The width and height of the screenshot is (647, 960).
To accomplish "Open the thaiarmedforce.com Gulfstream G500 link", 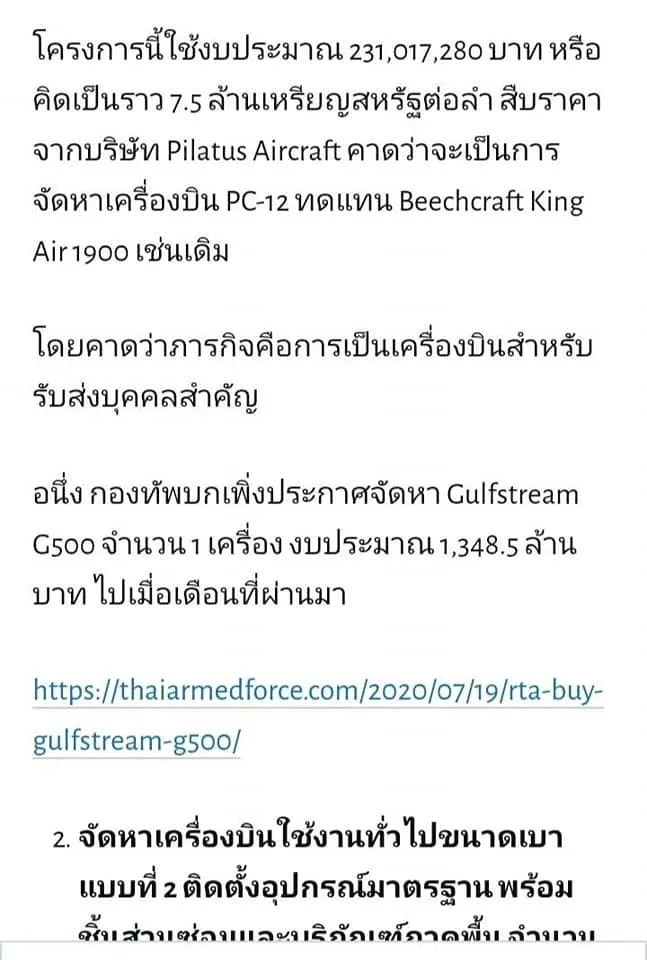I will tap(318, 691).
